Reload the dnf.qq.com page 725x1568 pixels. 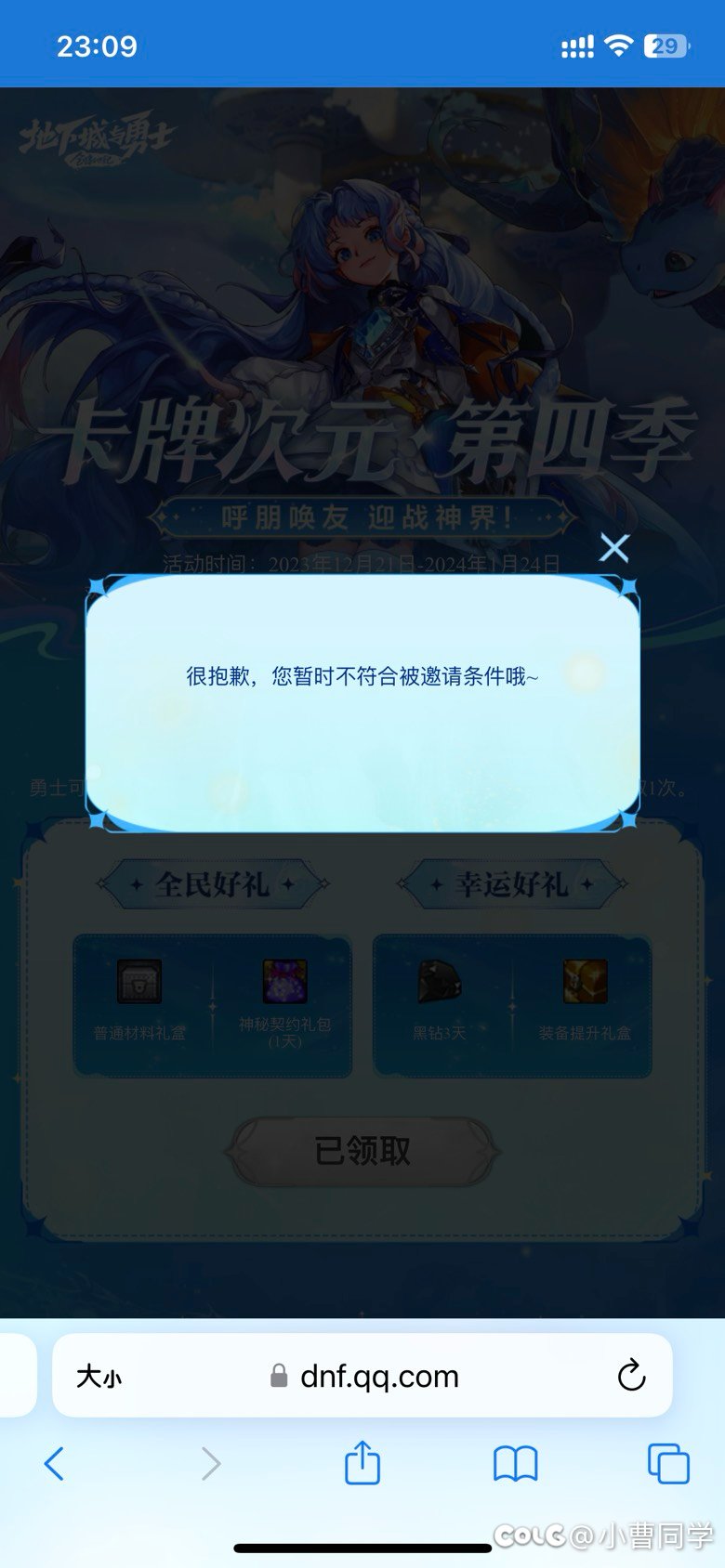[631, 1375]
